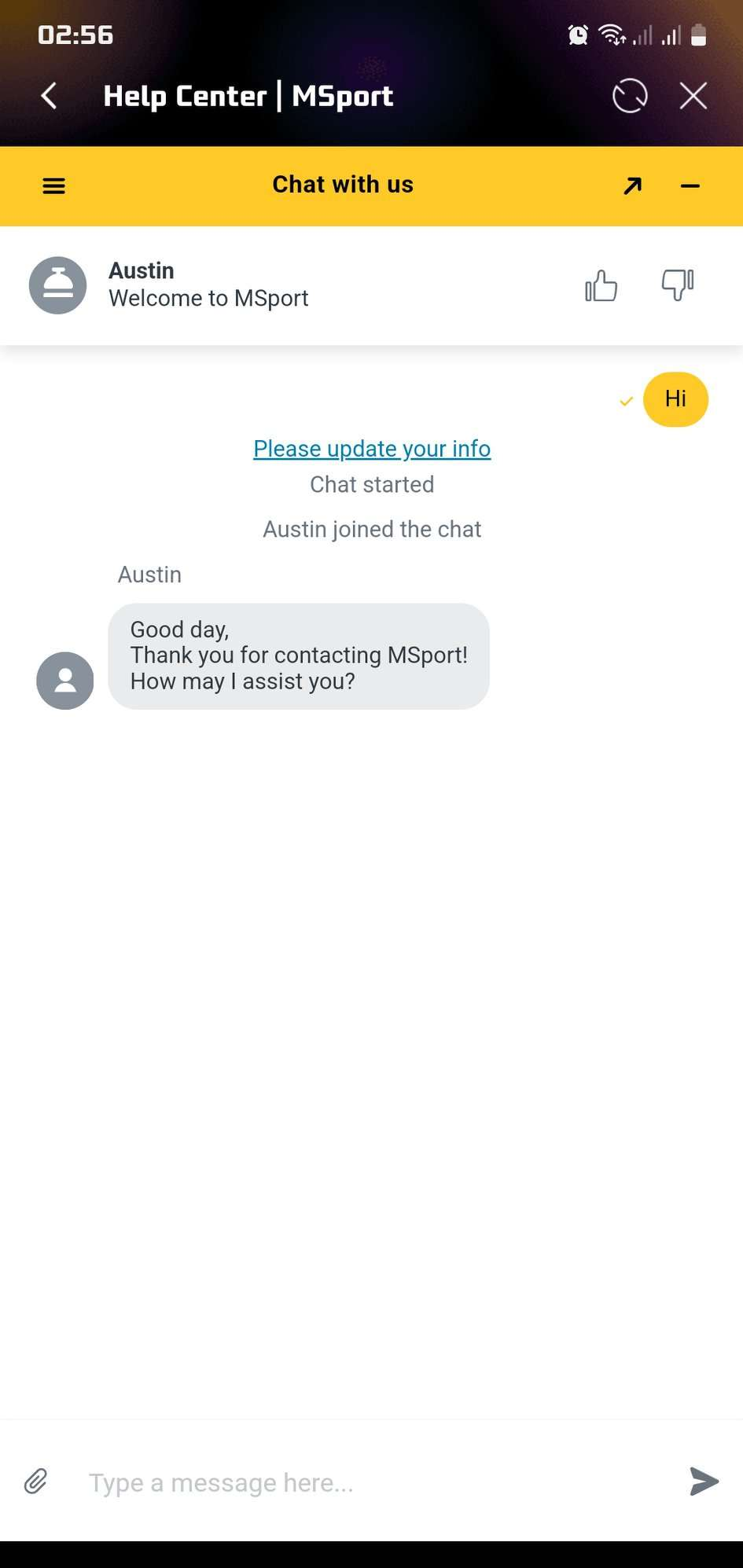Minimize the chat widget

pos(690,186)
